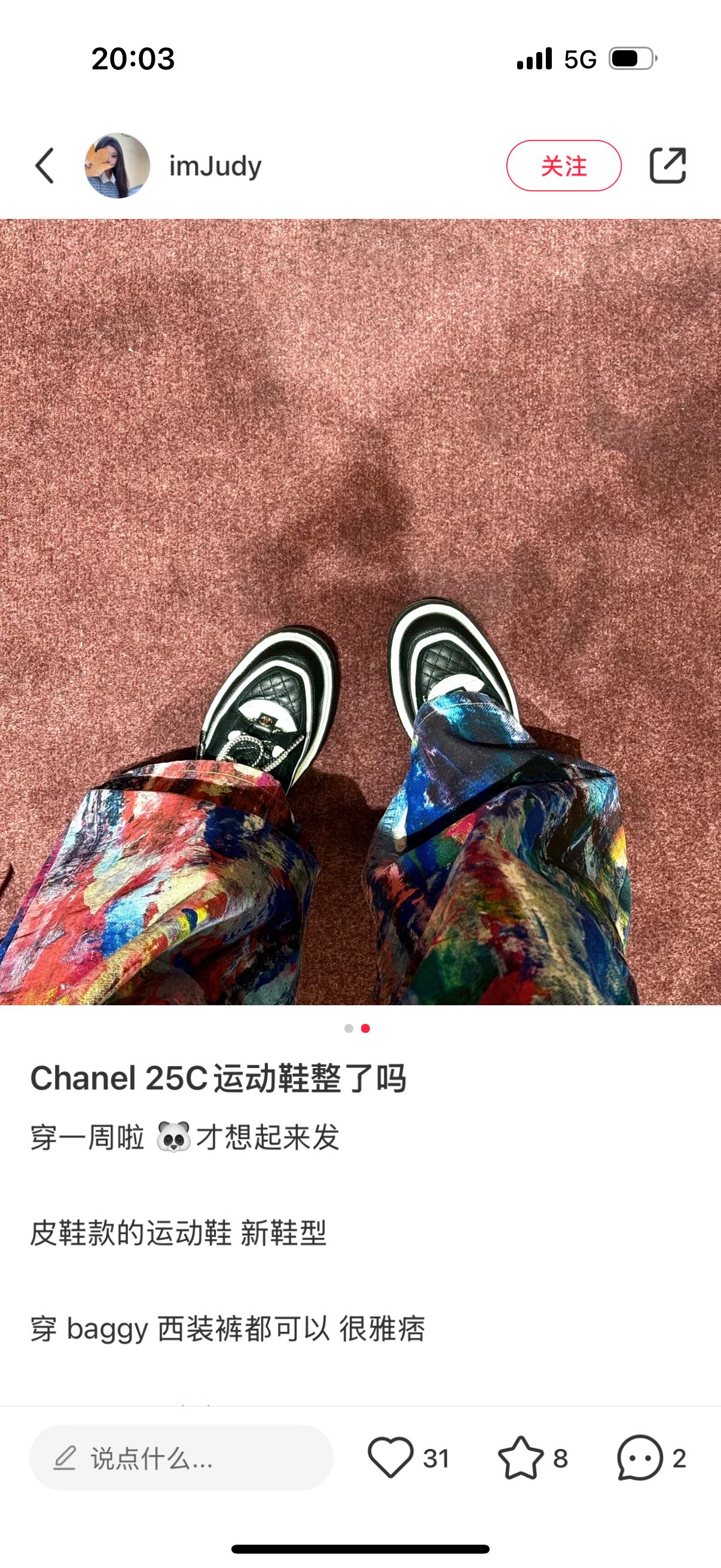Tap the 说点什么 comment field
Image resolution: width=721 pixels, height=1568 pixels.
coord(181,1458)
